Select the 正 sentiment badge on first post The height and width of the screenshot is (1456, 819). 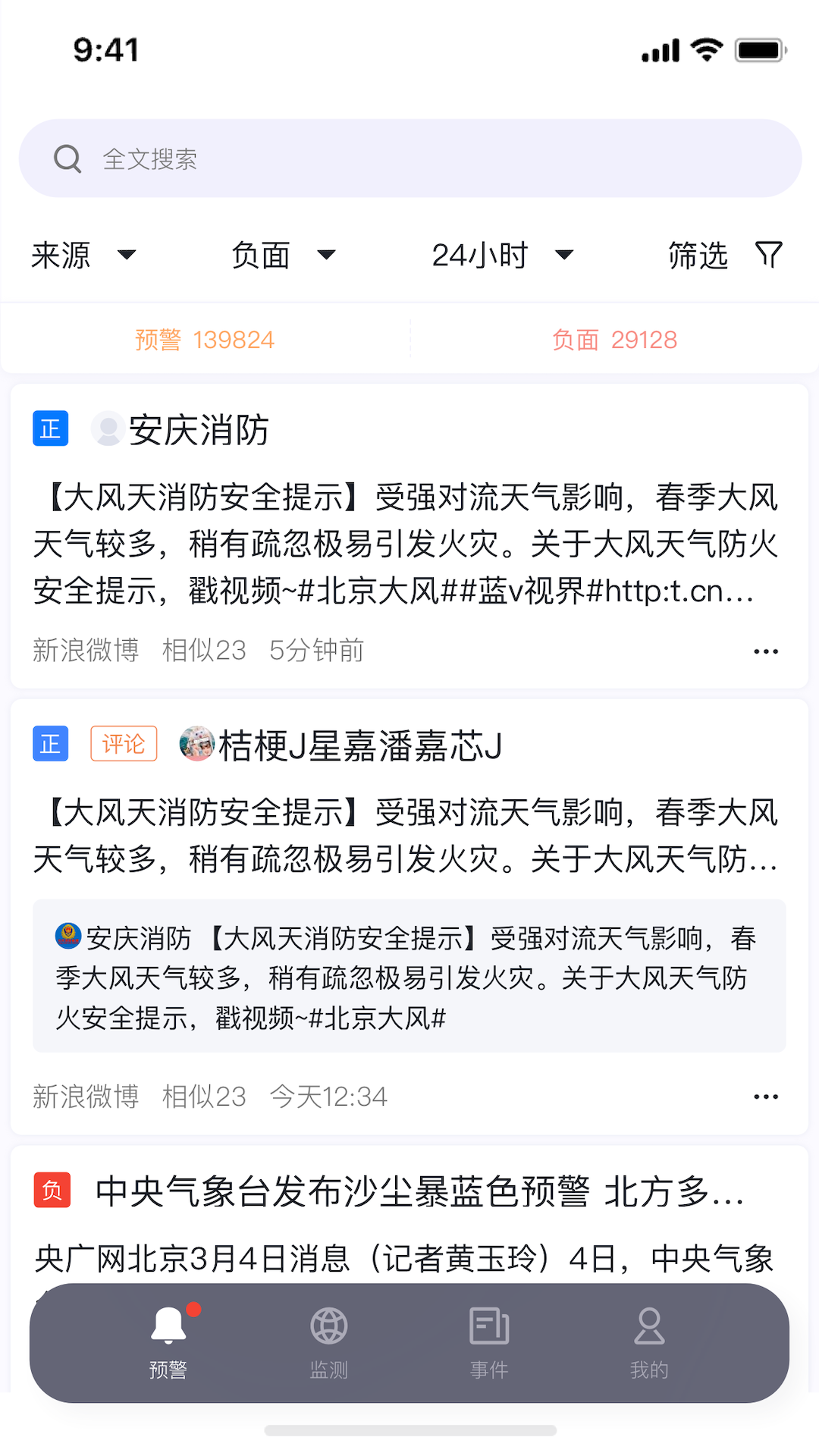[49, 428]
